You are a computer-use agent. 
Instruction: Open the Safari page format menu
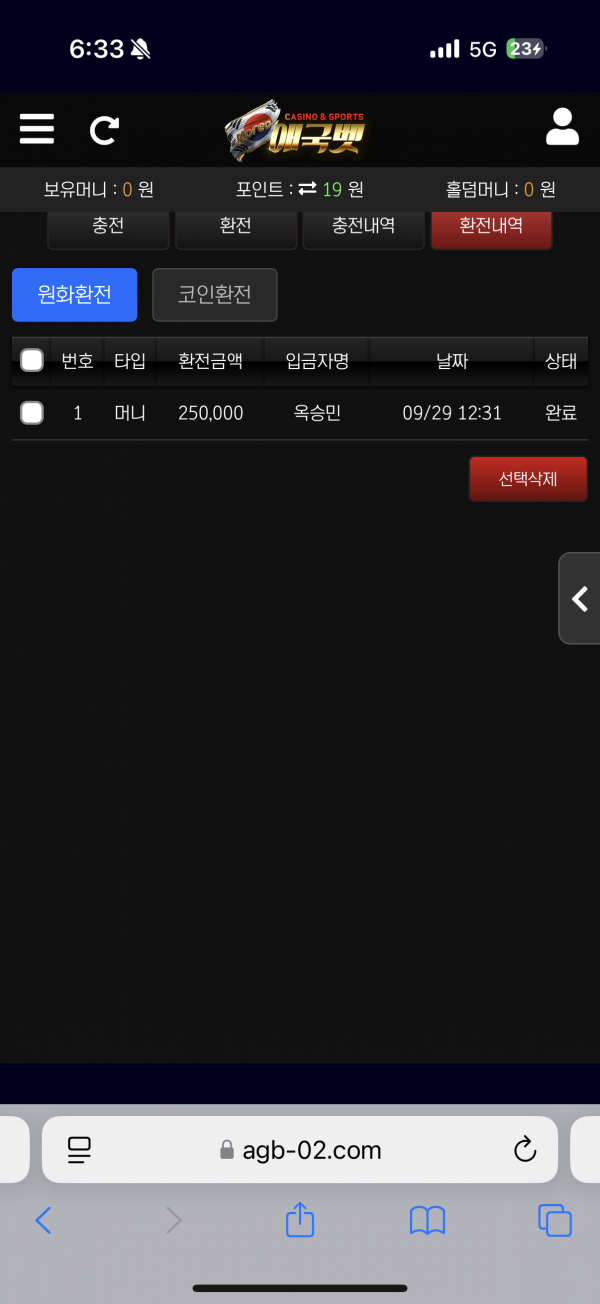click(80, 1150)
